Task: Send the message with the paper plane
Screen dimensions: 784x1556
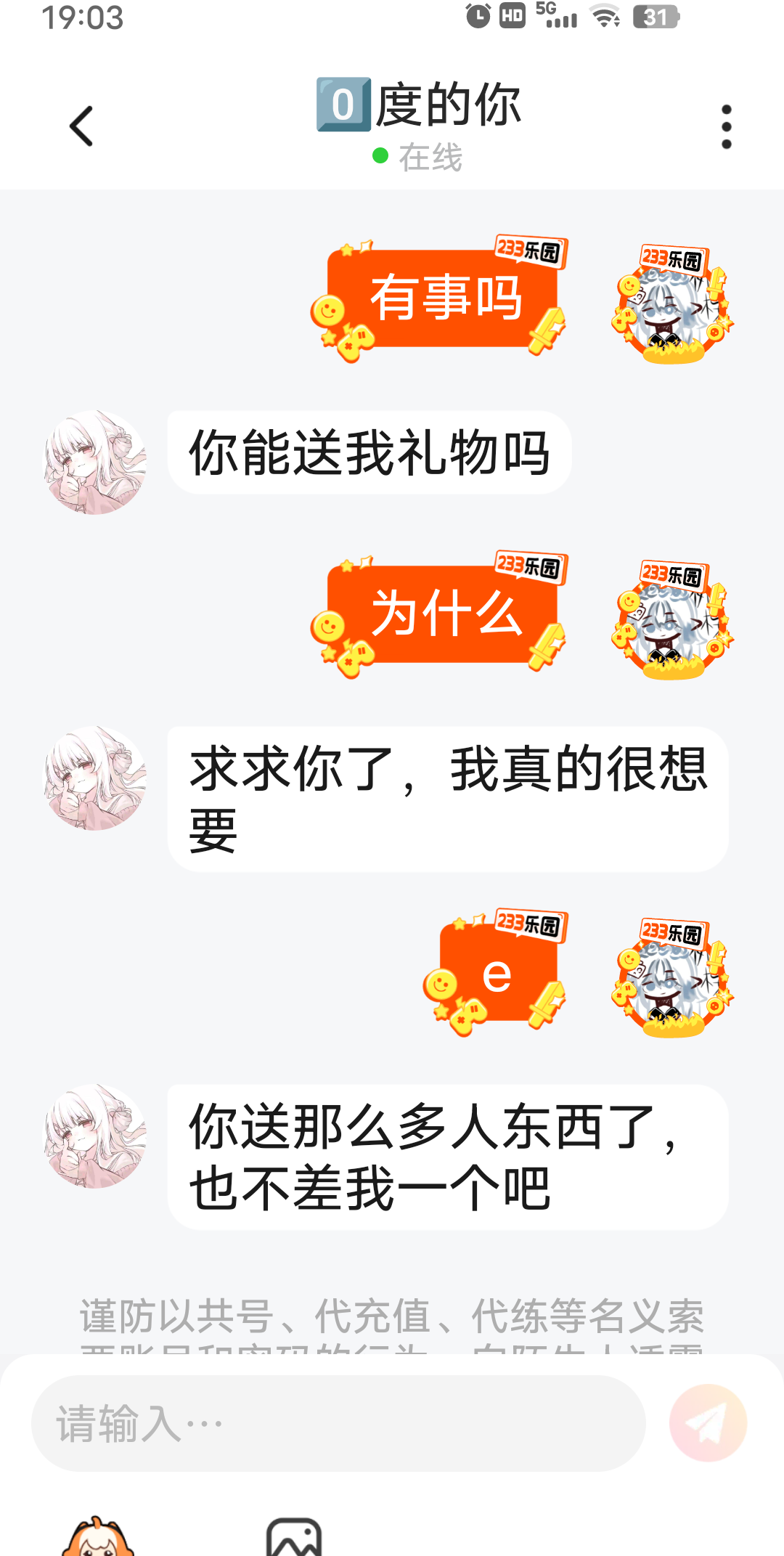Action: (708, 1423)
